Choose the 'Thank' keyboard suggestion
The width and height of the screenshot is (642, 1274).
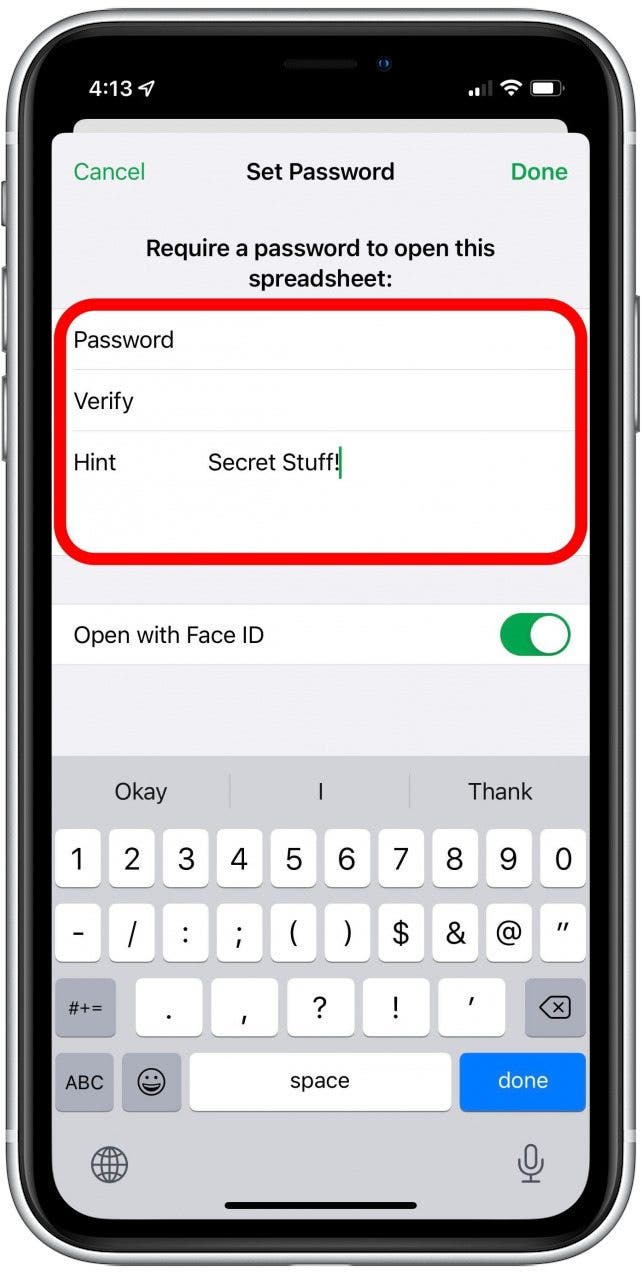point(500,792)
